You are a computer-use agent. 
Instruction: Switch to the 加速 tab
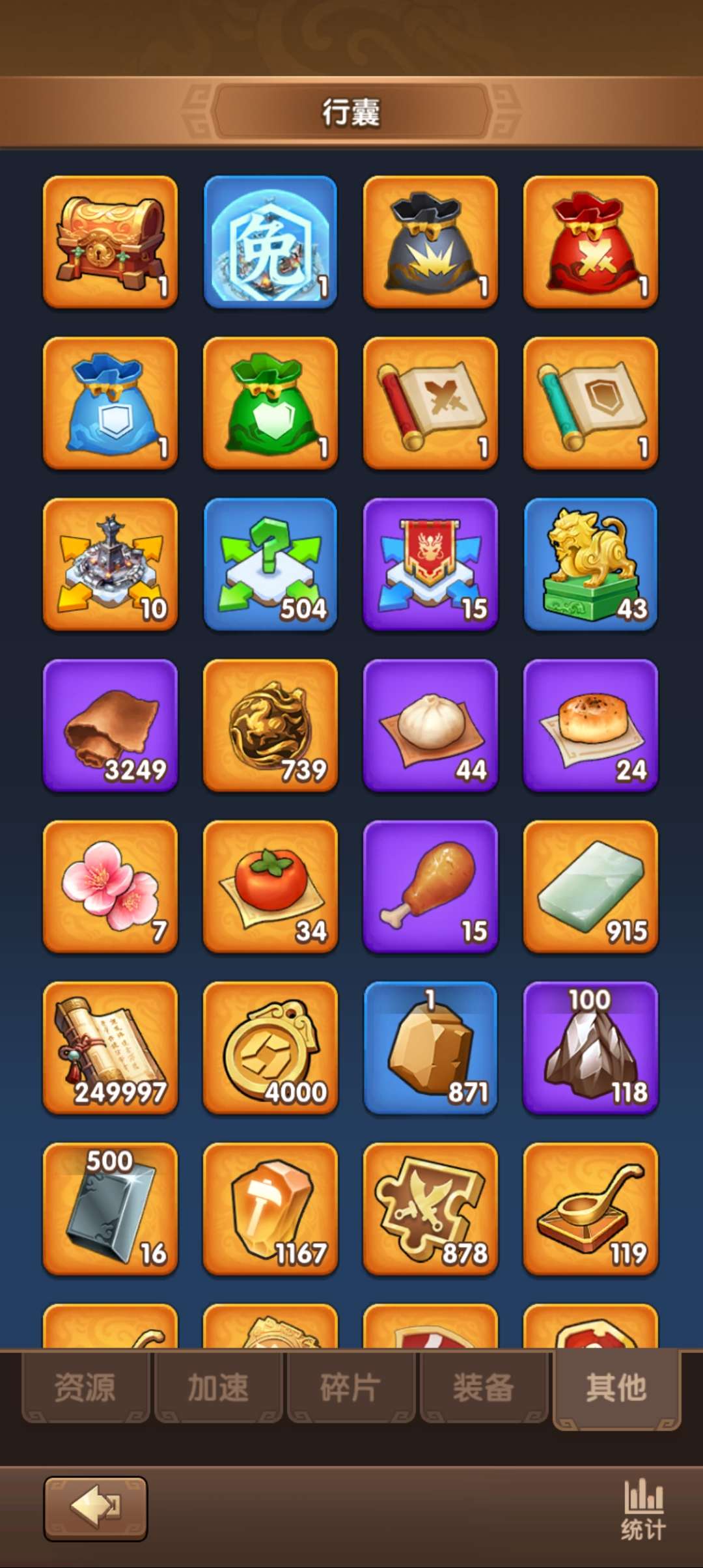218,1387
